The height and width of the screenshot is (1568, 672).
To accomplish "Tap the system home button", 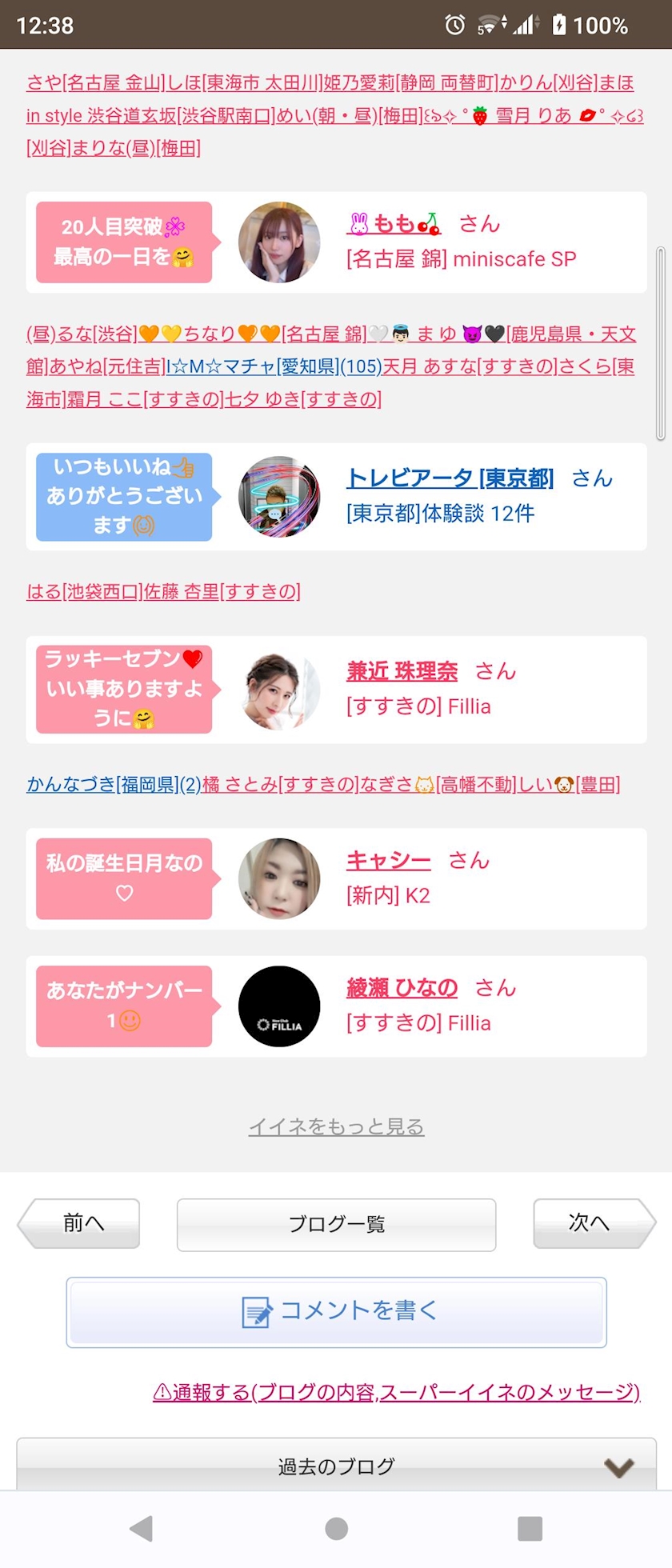I will click(x=336, y=1528).
